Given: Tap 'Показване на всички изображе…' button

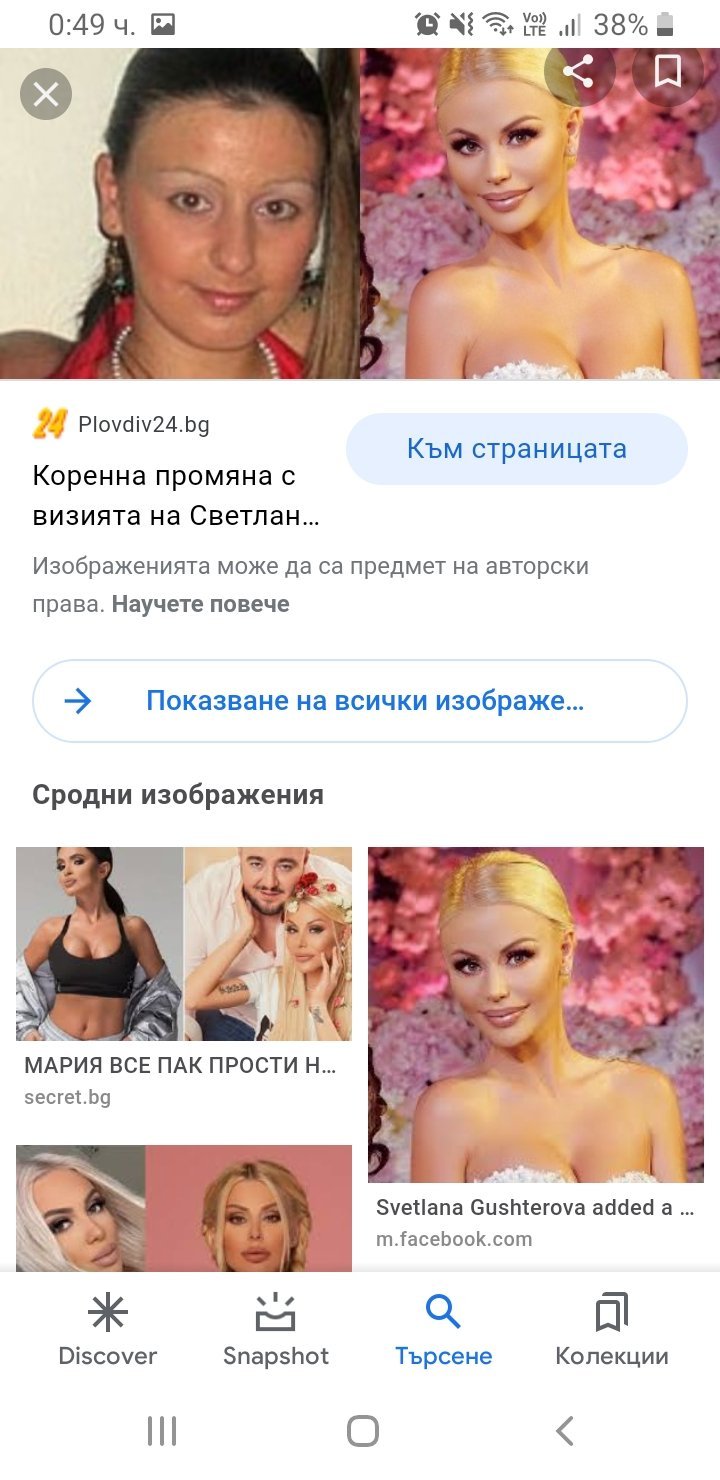Looking at the screenshot, I should (360, 701).
